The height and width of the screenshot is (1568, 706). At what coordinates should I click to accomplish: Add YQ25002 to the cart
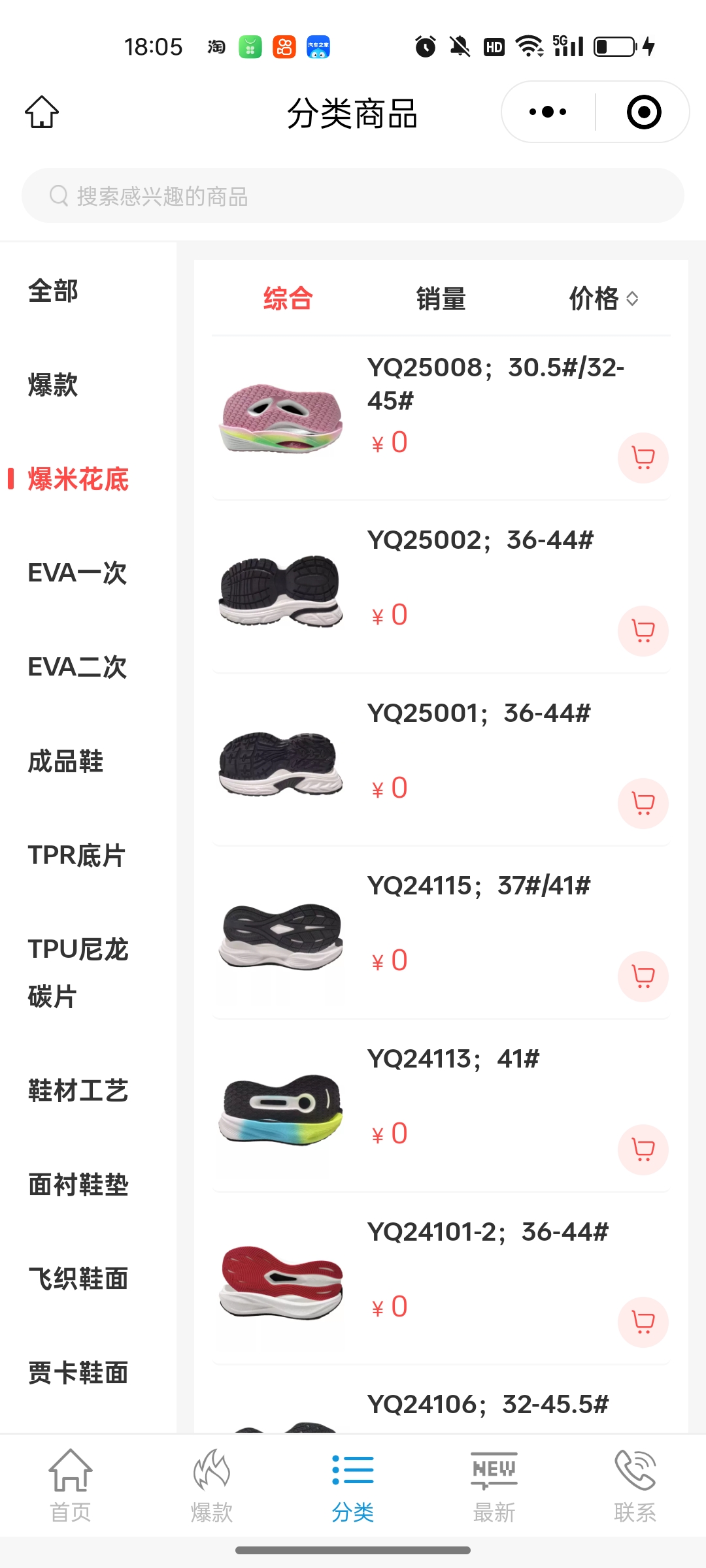pos(643,631)
